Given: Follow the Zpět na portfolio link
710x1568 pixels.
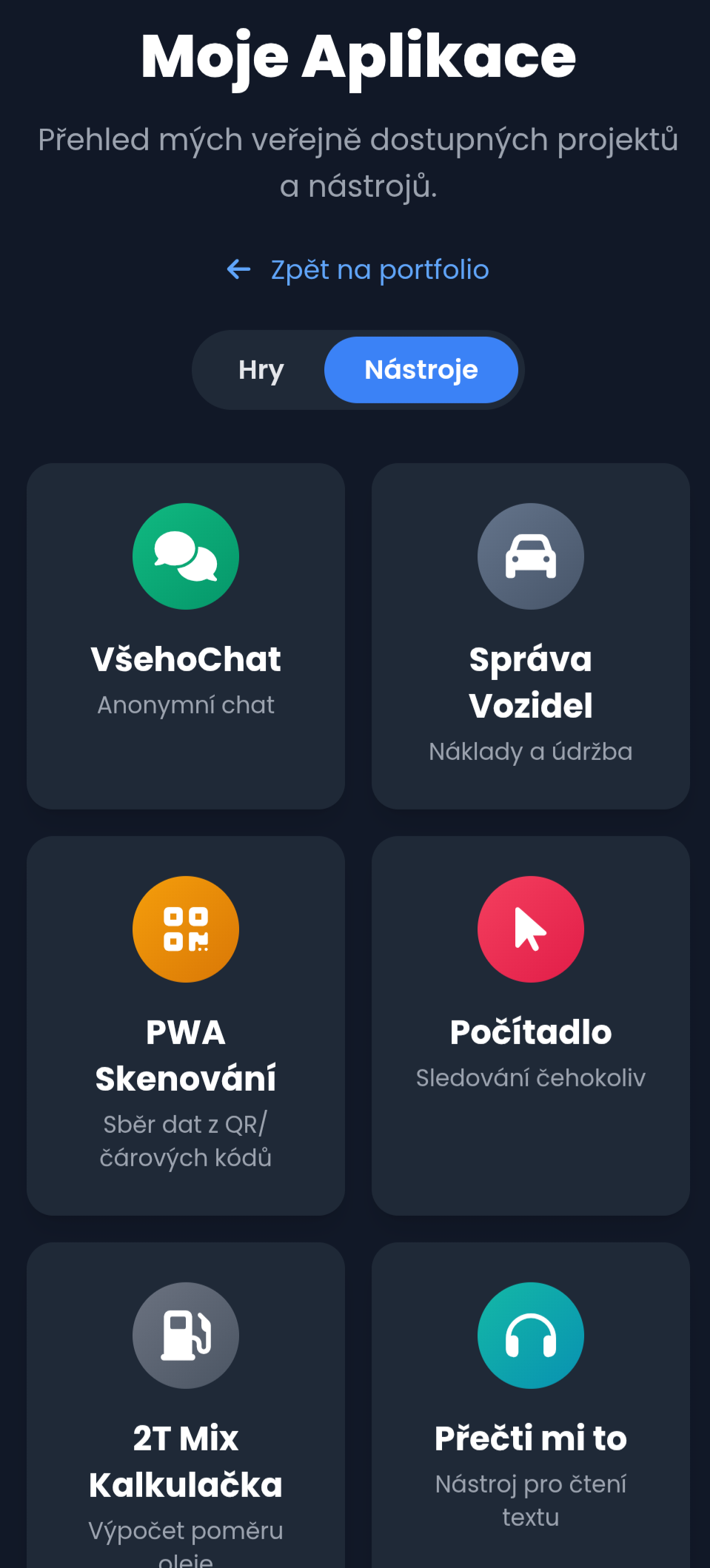Looking at the screenshot, I should pos(379,269).
